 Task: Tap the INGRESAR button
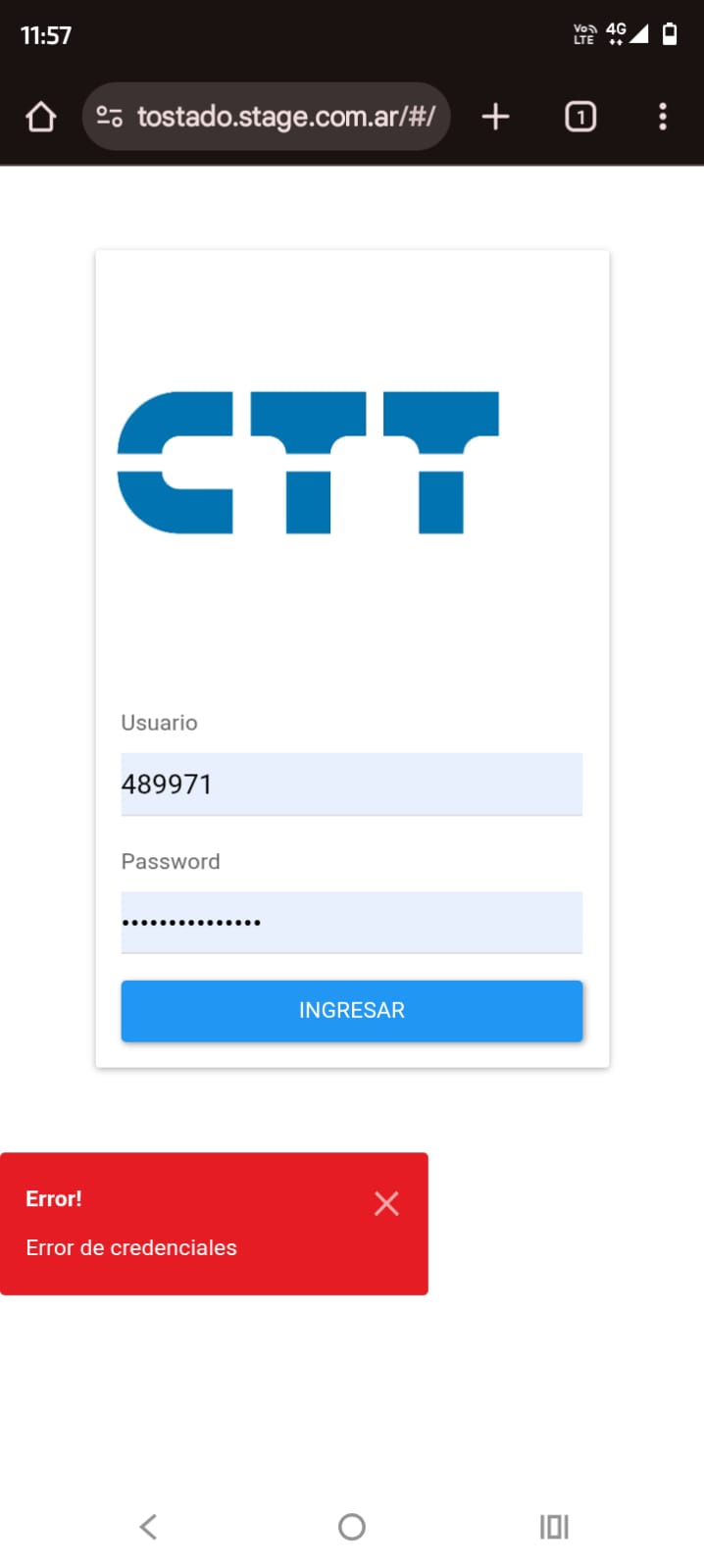[x=351, y=1010]
